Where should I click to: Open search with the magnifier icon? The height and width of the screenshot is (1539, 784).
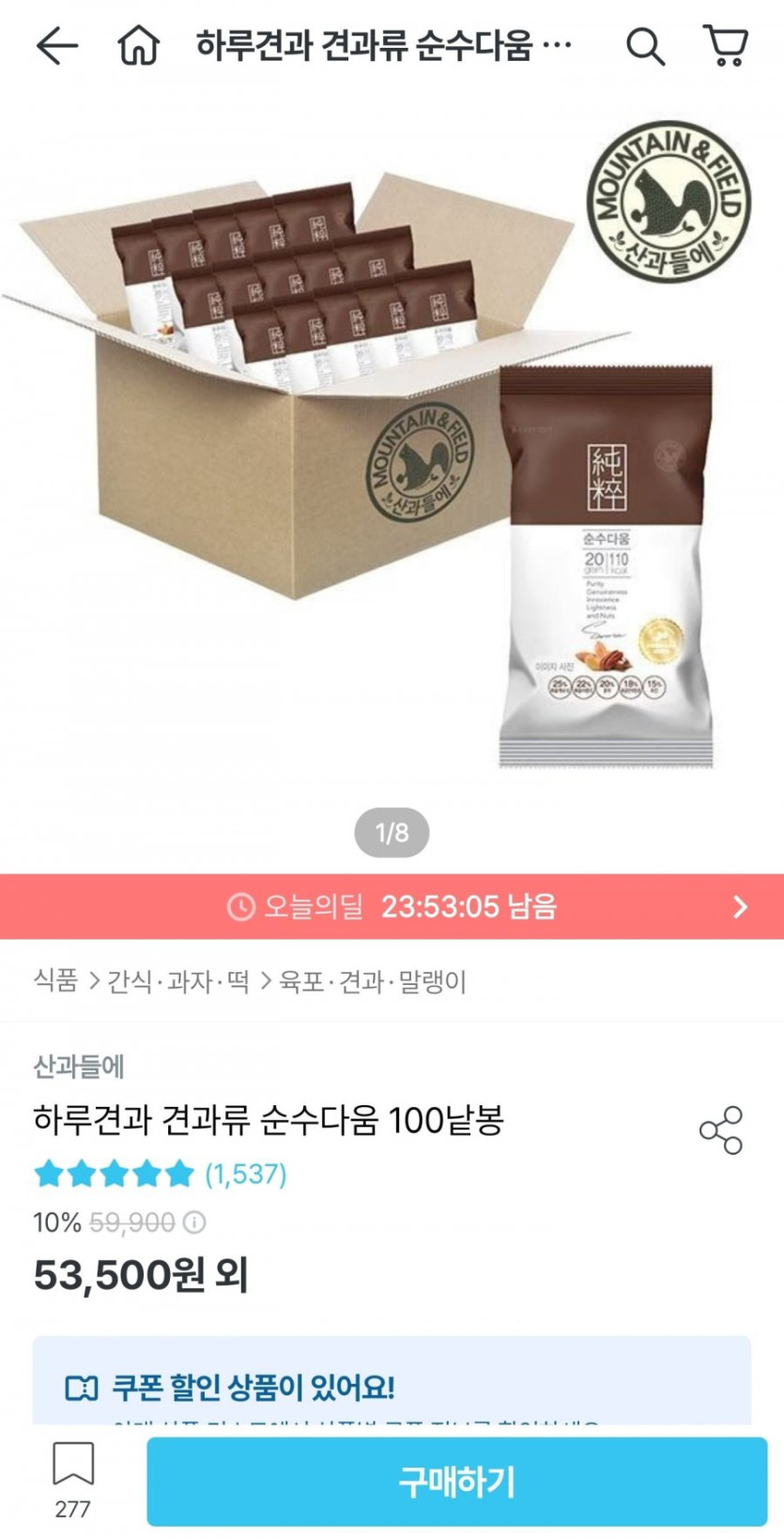645,45
